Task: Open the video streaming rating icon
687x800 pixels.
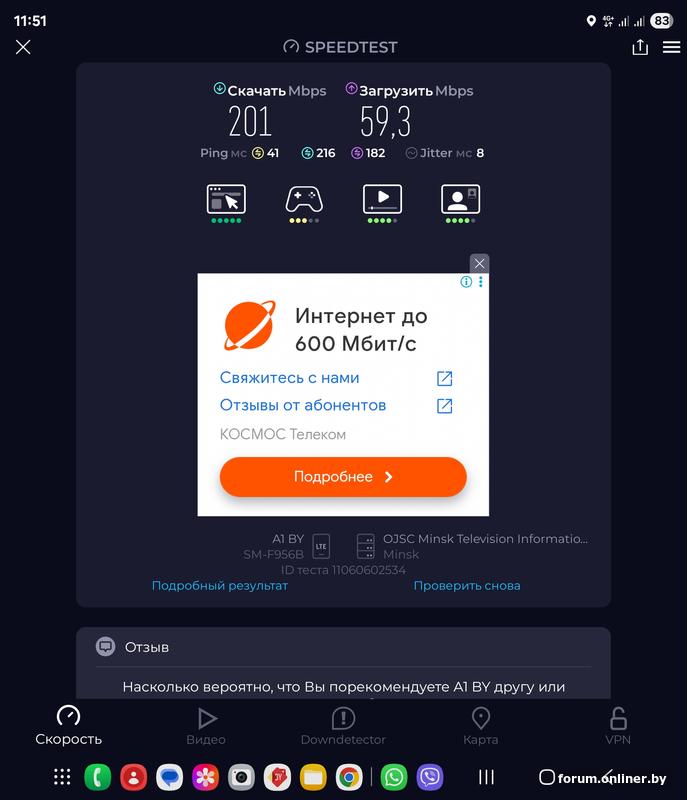Action: [x=382, y=201]
